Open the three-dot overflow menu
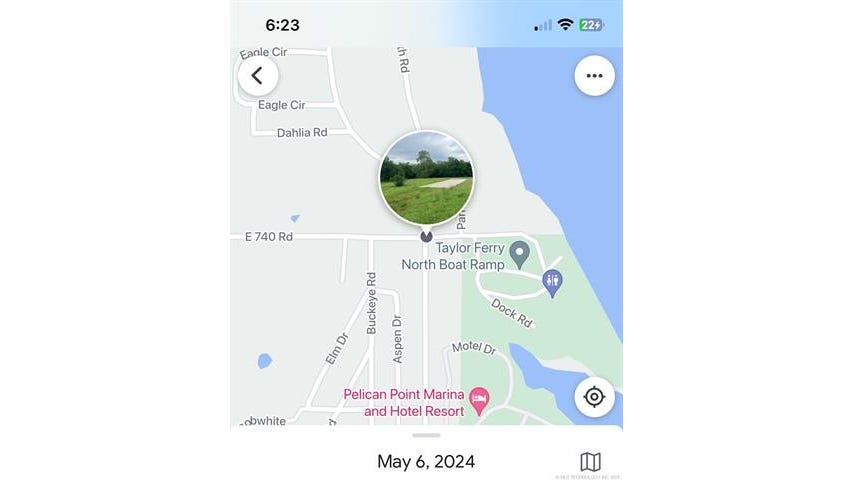853x480 pixels. point(595,76)
